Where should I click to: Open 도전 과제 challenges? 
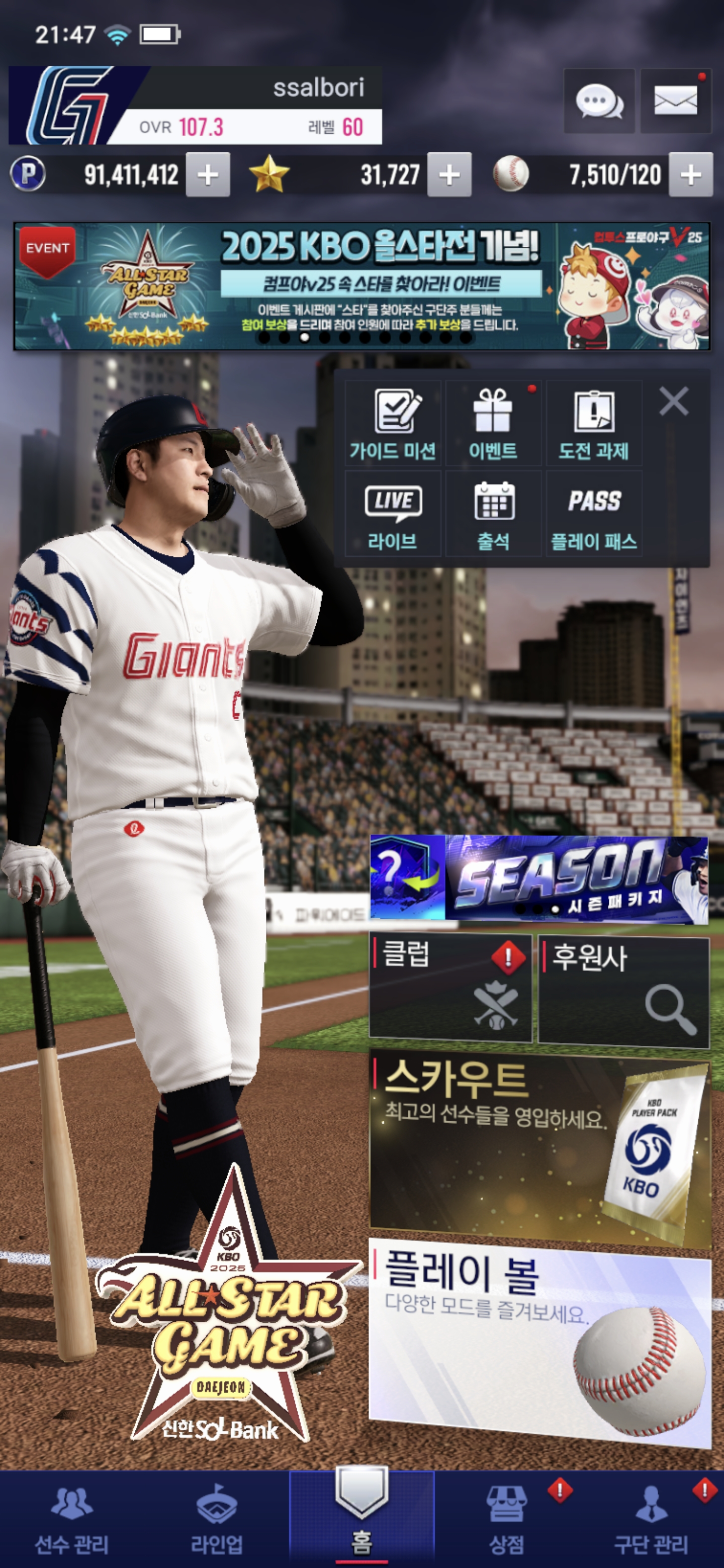(x=594, y=424)
